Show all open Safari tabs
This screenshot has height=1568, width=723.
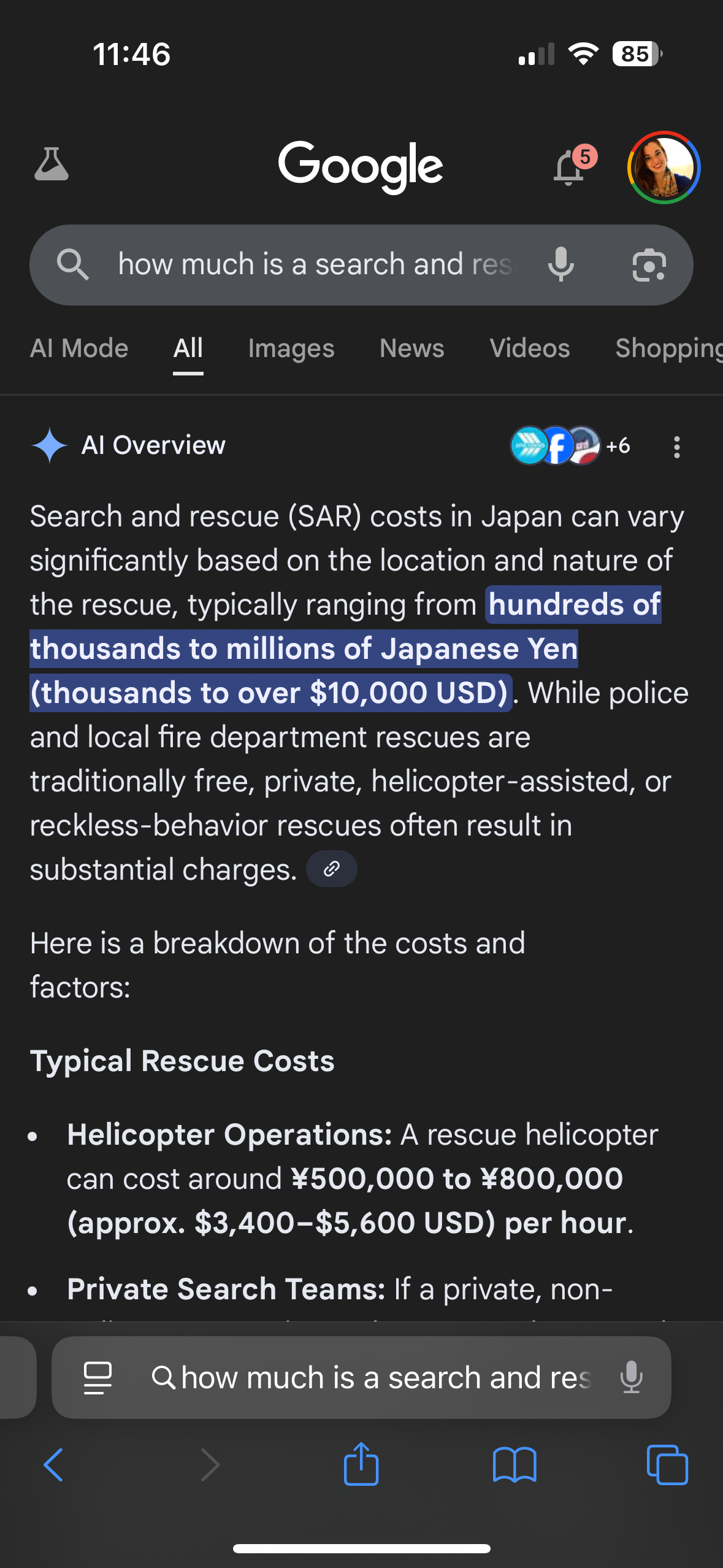coord(667,1465)
